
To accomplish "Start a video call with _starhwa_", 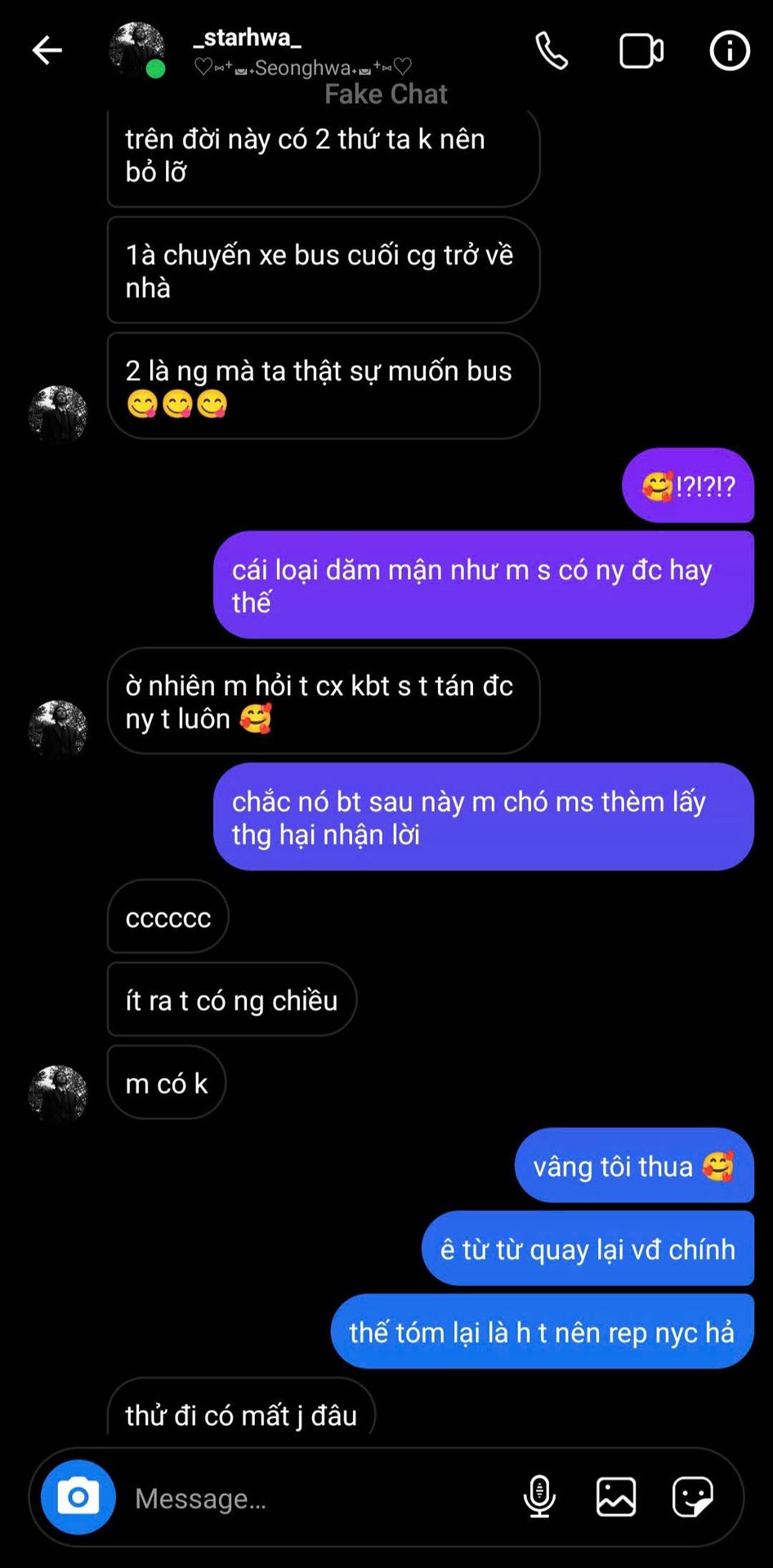I will pos(641,51).
